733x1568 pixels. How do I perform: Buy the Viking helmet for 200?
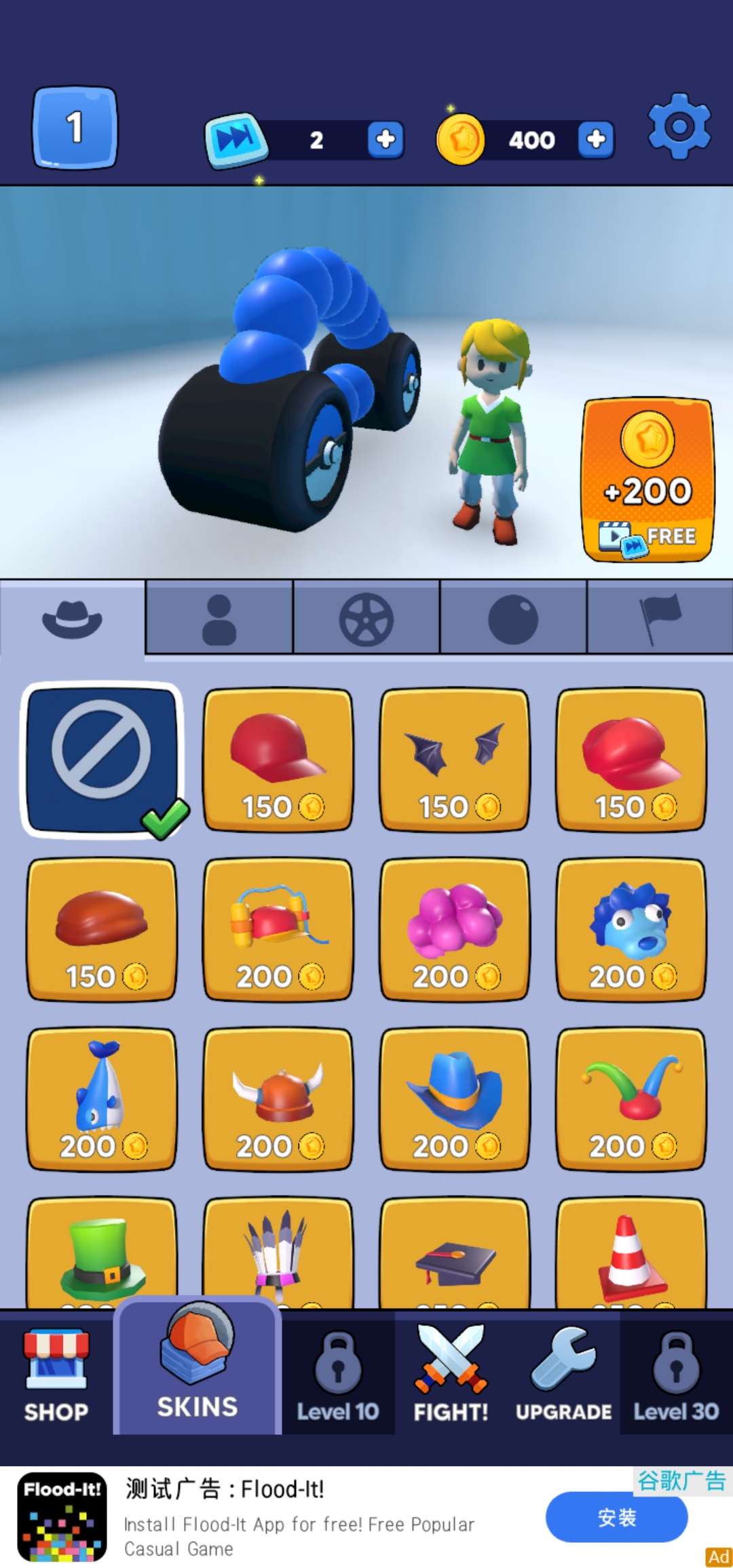click(278, 1098)
